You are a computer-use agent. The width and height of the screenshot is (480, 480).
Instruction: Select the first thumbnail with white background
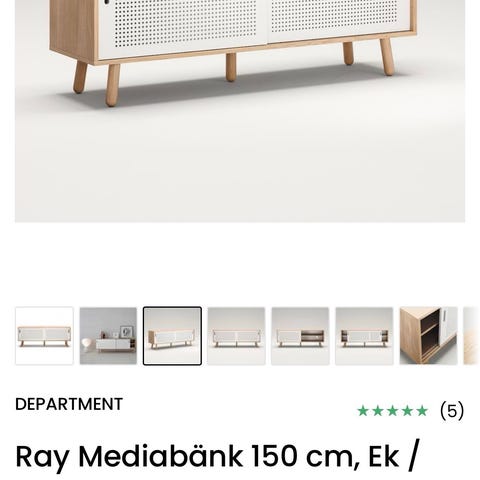(44, 336)
